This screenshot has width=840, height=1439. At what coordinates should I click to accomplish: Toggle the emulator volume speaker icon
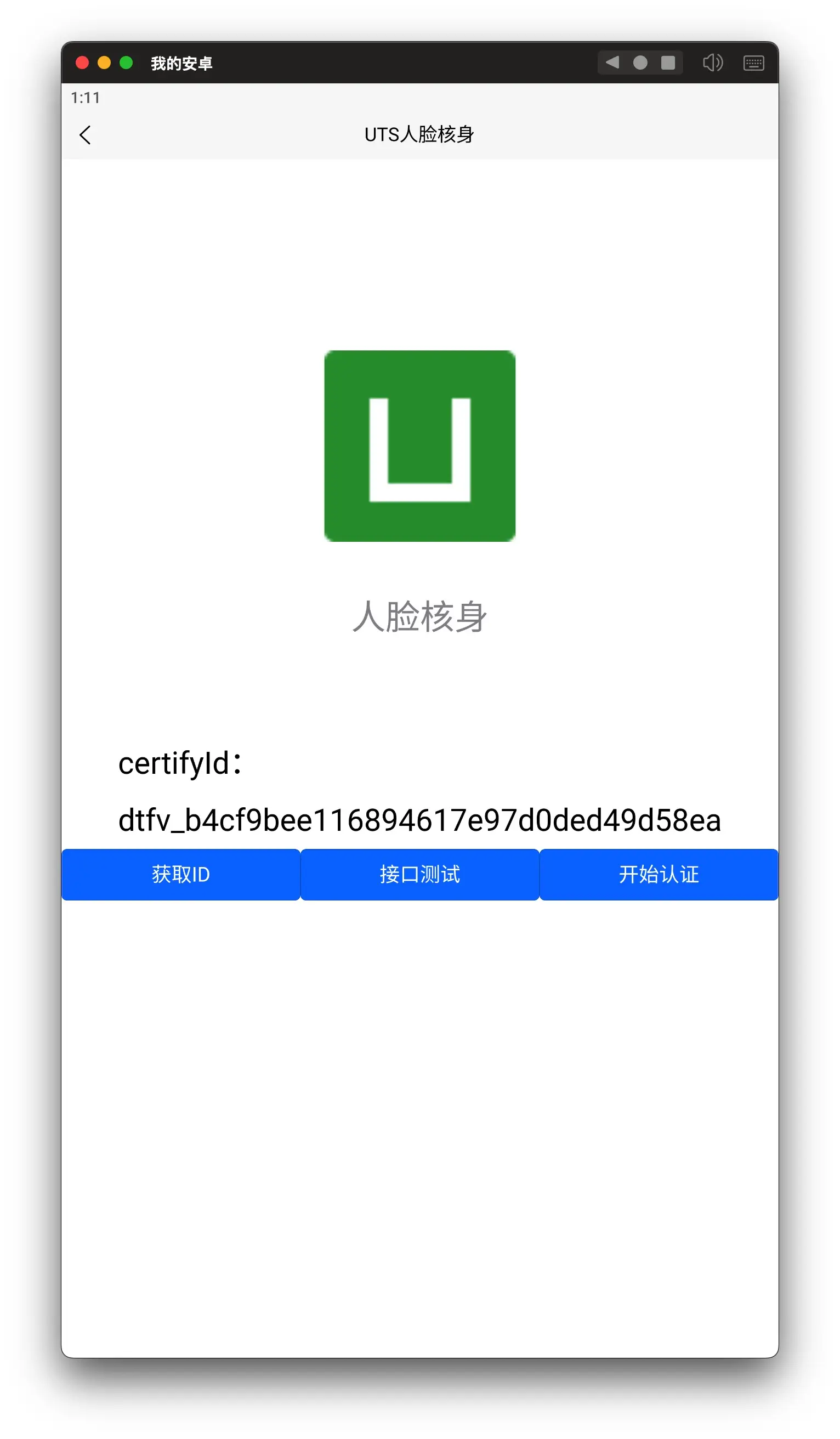tap(712, 62)
